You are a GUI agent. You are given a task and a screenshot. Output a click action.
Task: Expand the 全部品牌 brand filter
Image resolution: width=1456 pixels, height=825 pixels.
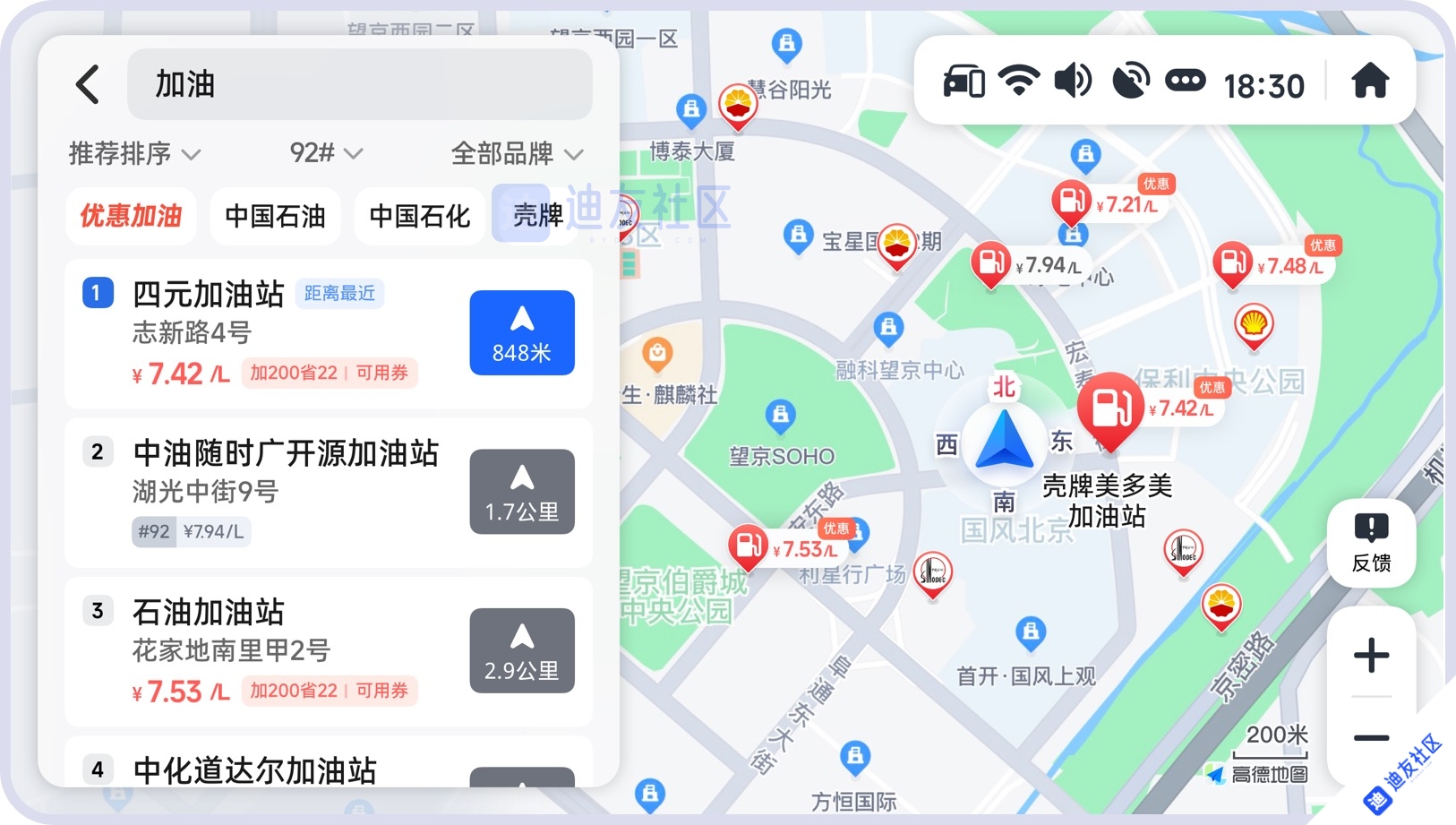coord(517,153)
